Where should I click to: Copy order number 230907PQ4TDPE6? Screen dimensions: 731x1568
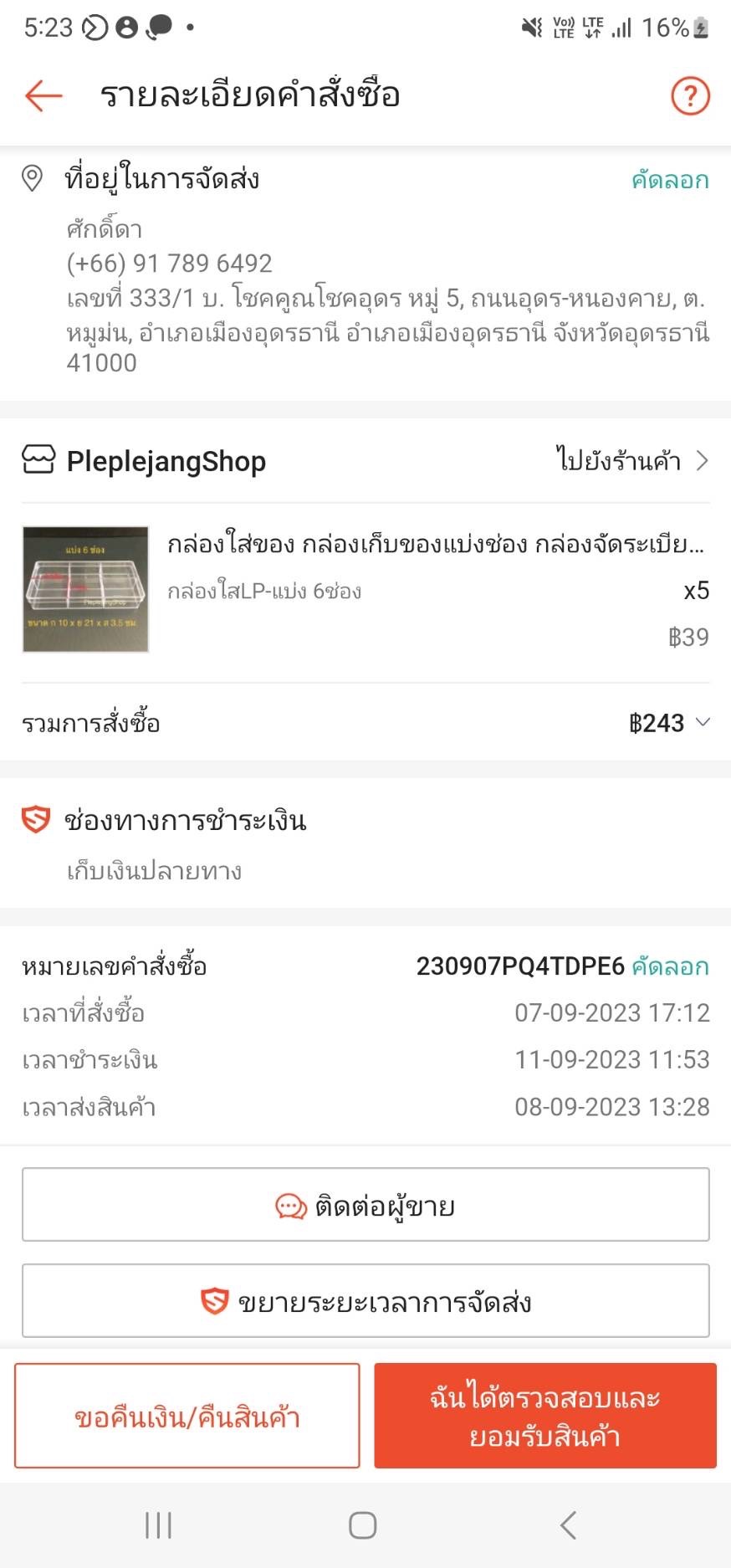(x=670, y=966)
